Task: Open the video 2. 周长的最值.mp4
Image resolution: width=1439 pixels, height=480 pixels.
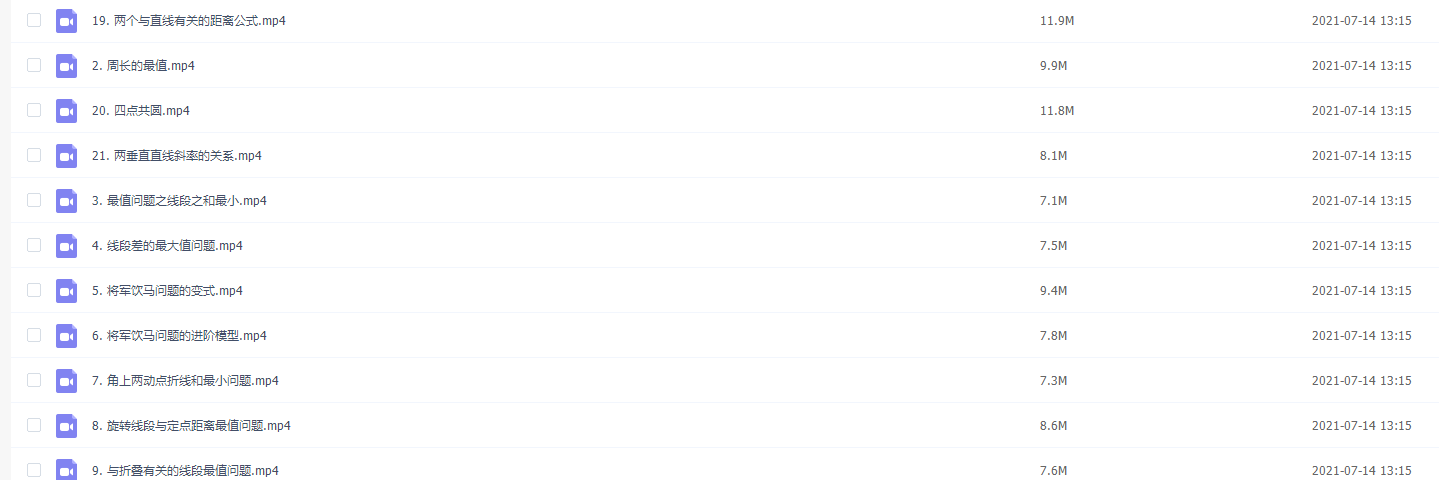Action: [x=143, y=66]
